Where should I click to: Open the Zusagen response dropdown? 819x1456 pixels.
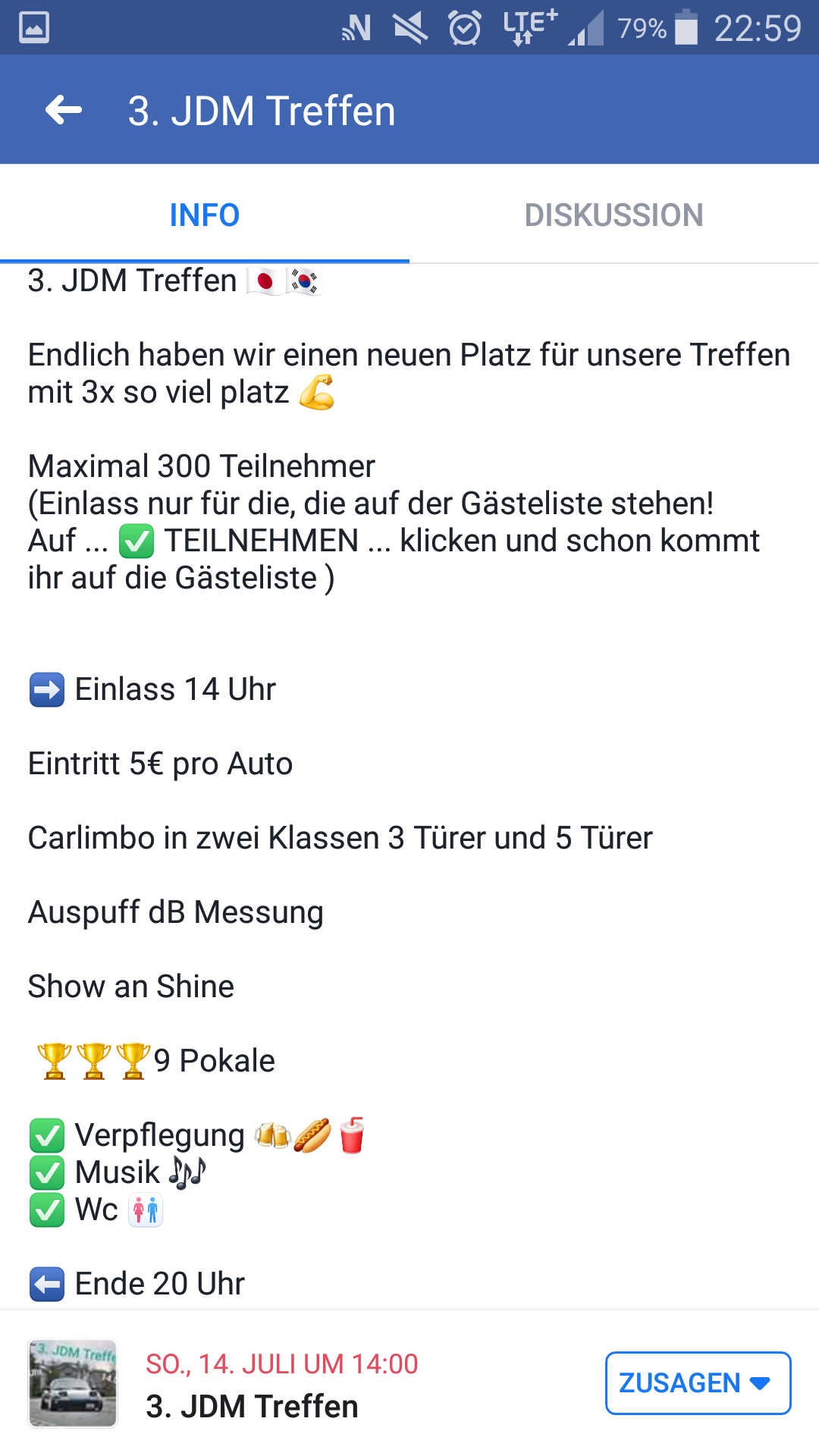pyautogui.click(x=698, y=1383)
